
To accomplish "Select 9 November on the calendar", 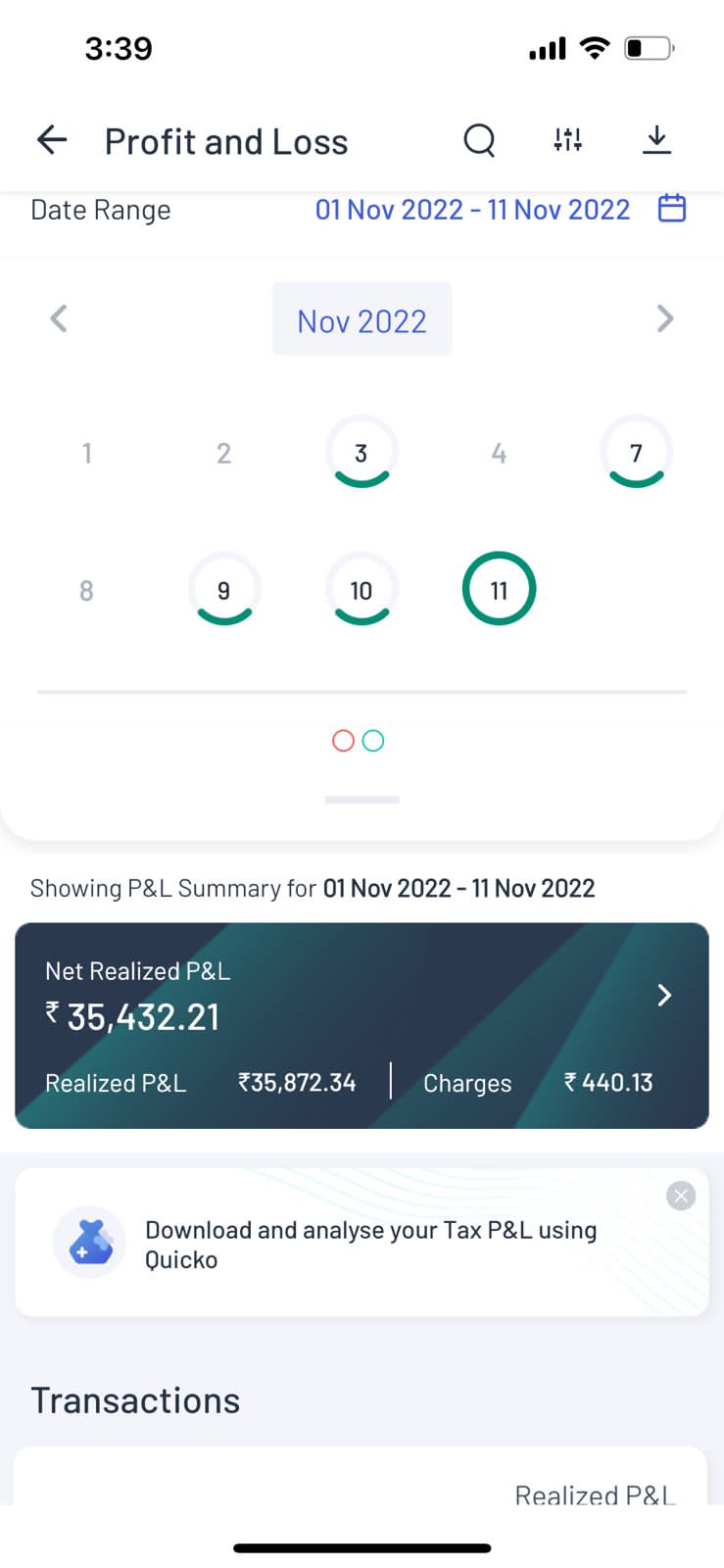I will (224, 590).
